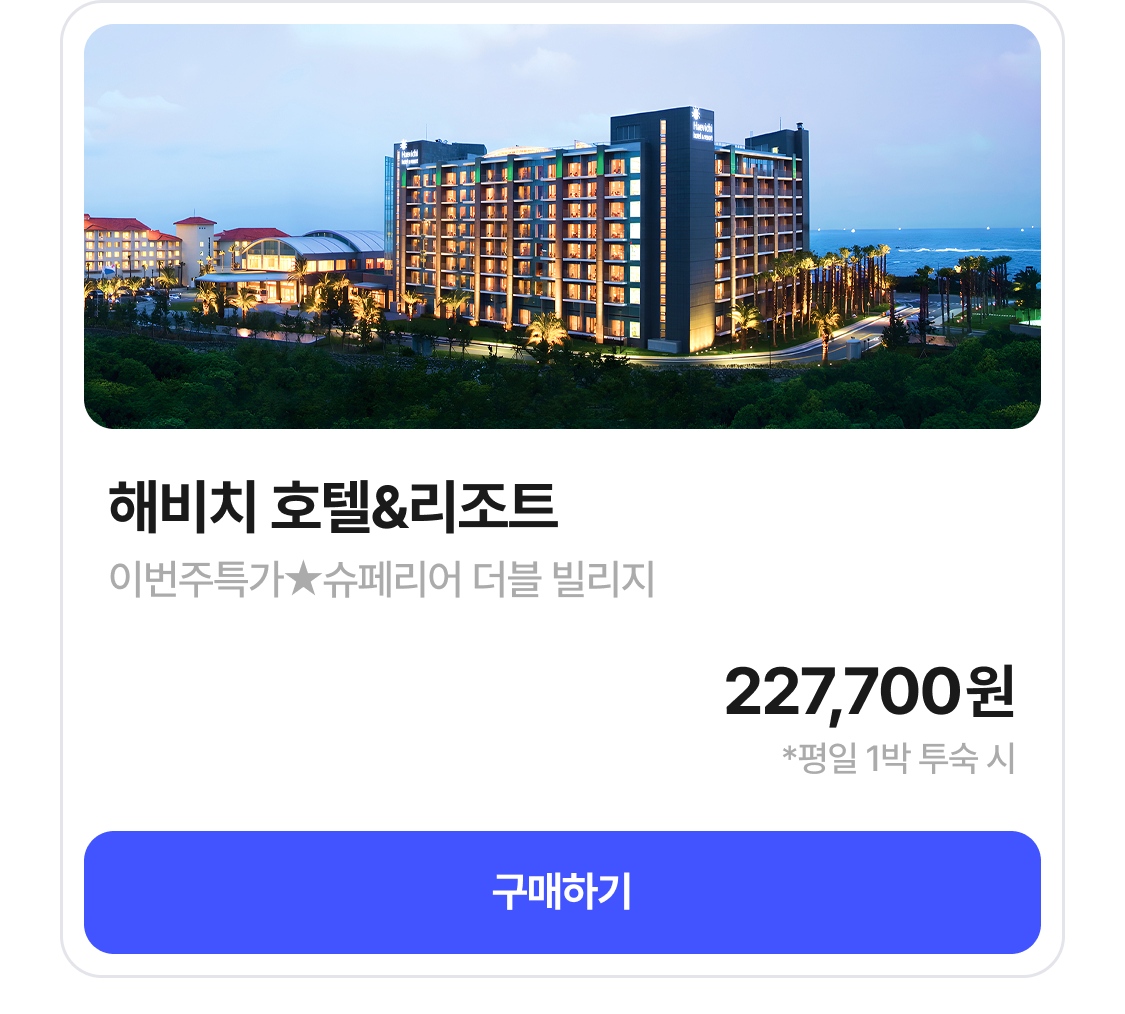Open the 해비치 호텔&리조트 hotel photo
Image resolution: width=1125 pixels, height=1014 pixels.
(x=562, y=227)
